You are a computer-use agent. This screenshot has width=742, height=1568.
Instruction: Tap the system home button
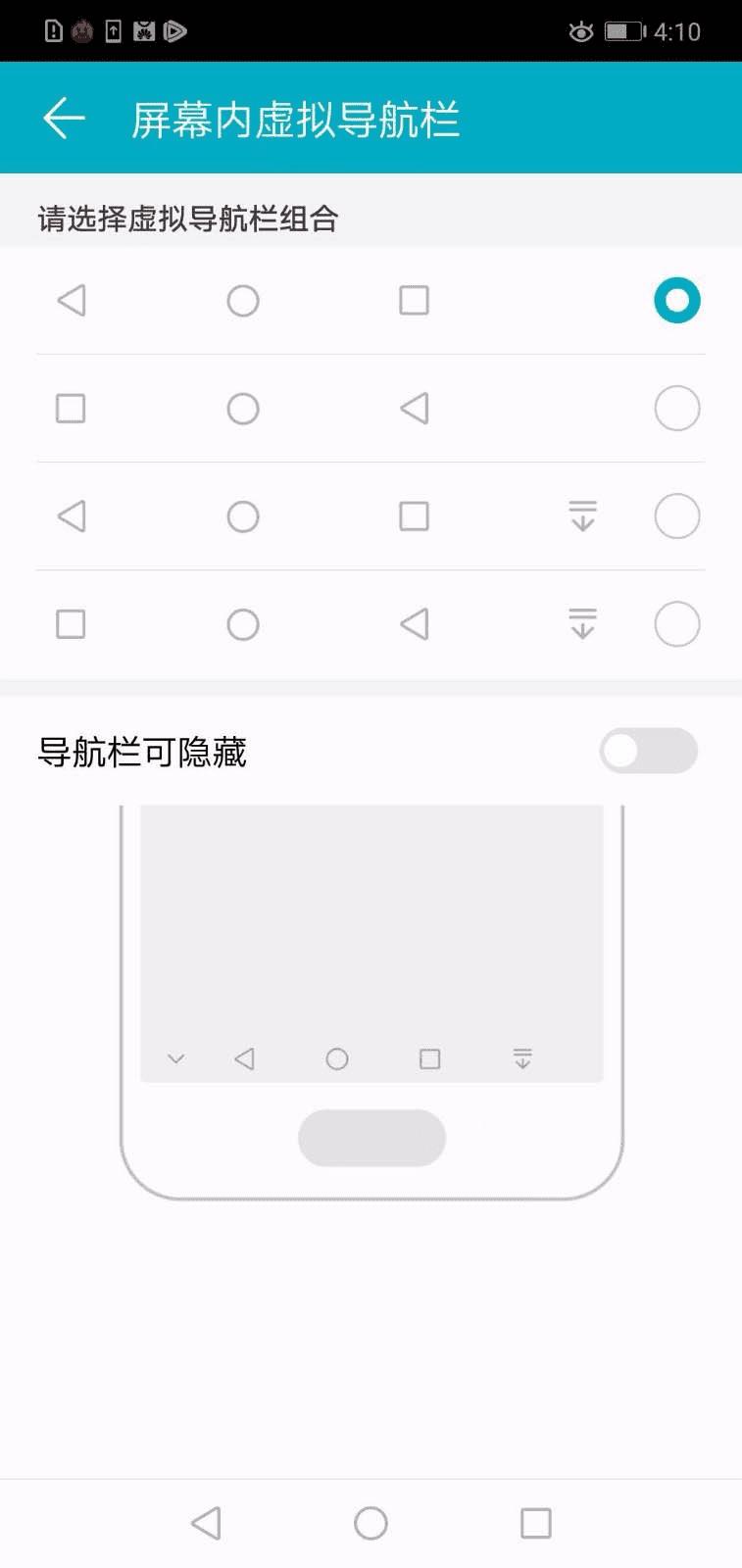pos(371,1523)
